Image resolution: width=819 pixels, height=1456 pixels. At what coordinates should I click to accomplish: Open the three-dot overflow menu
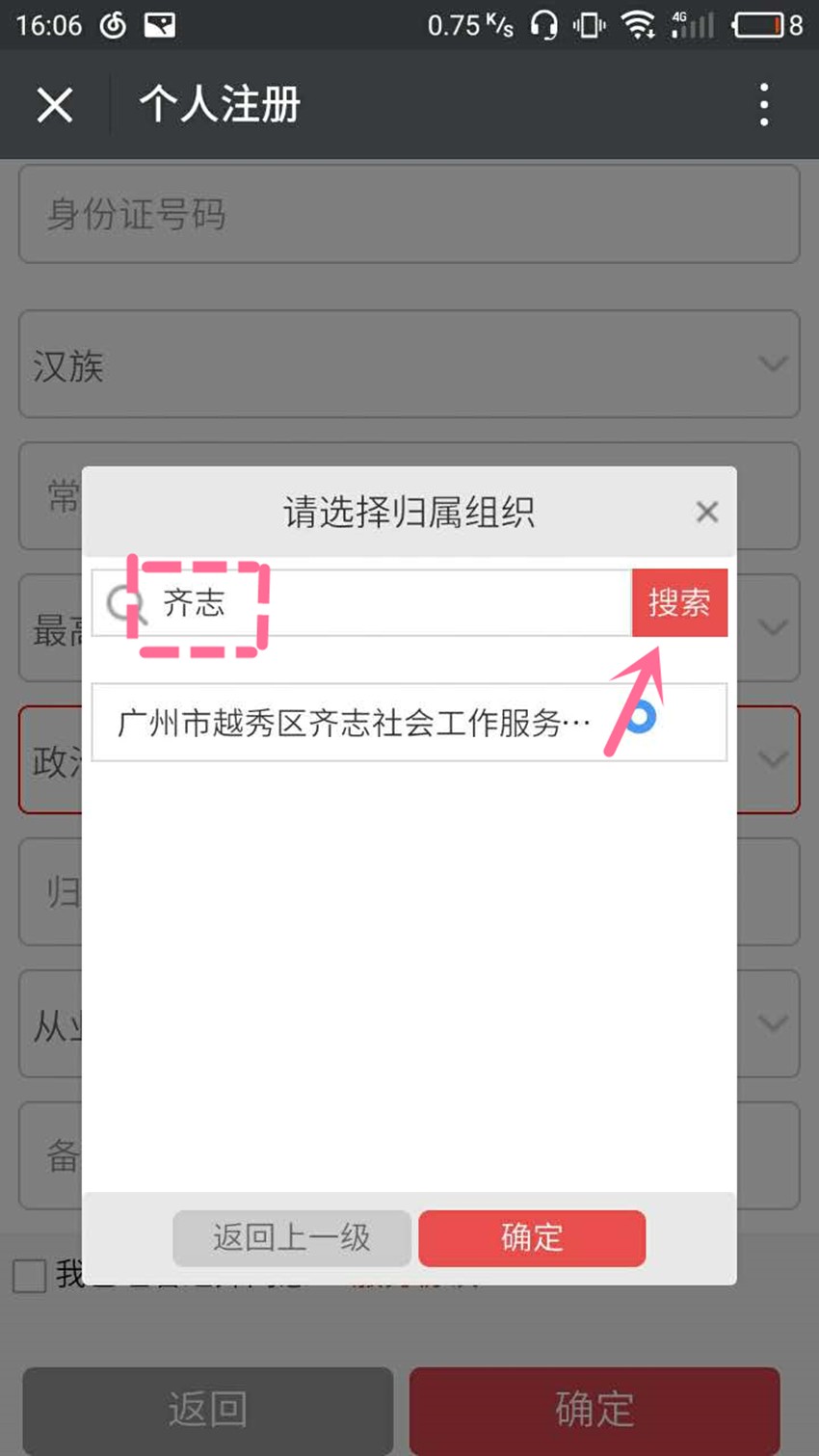(763, 105)
